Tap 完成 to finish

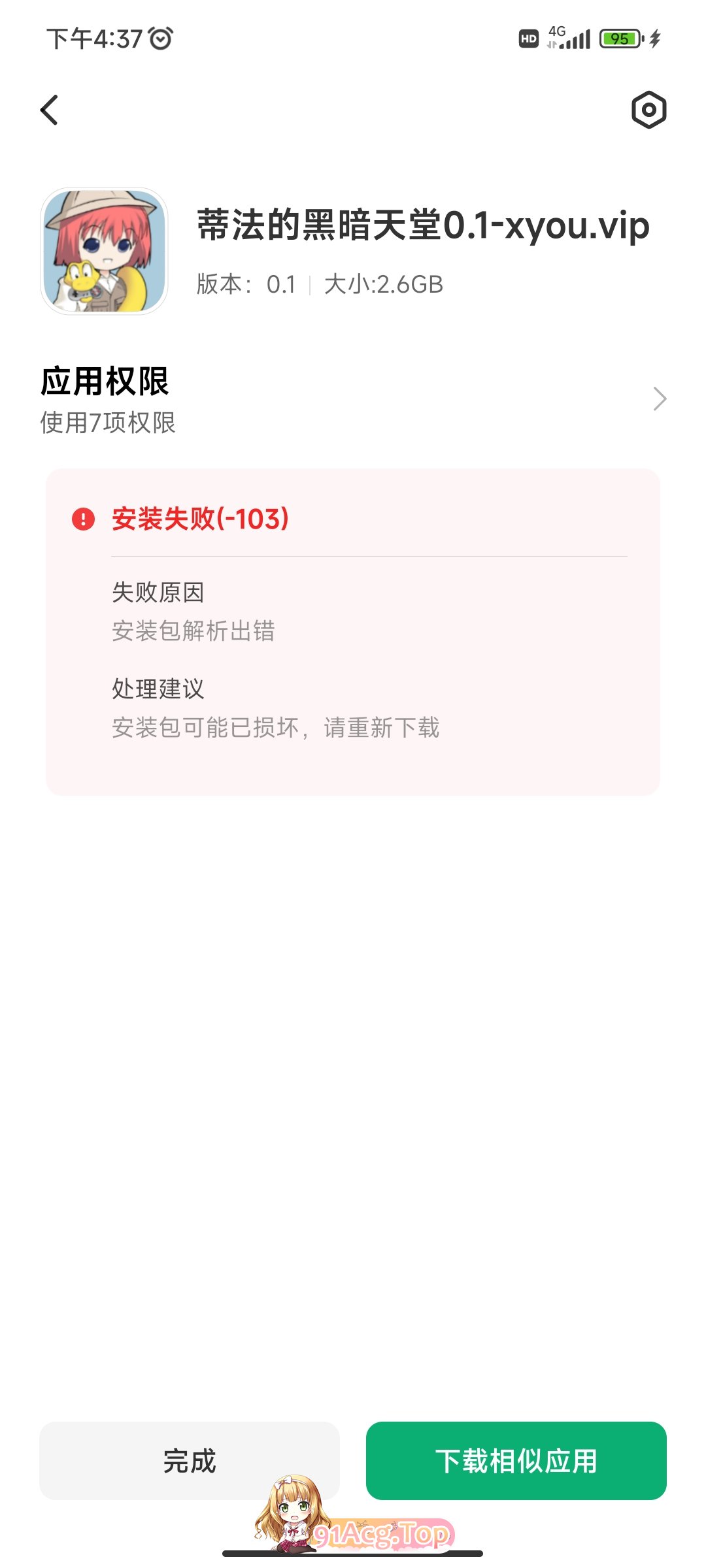(x=190, y=1460)
